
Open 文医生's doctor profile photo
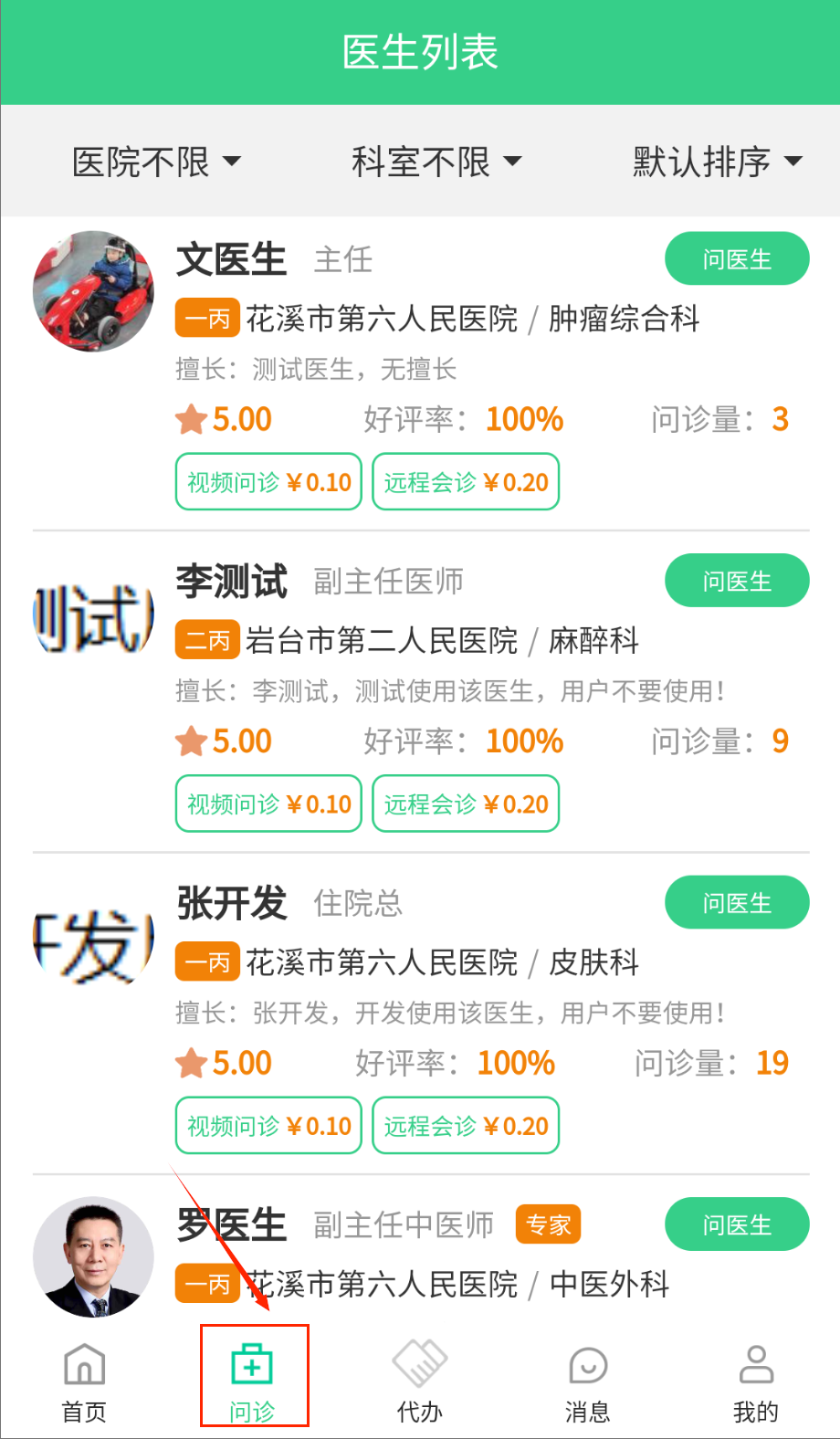93,291
